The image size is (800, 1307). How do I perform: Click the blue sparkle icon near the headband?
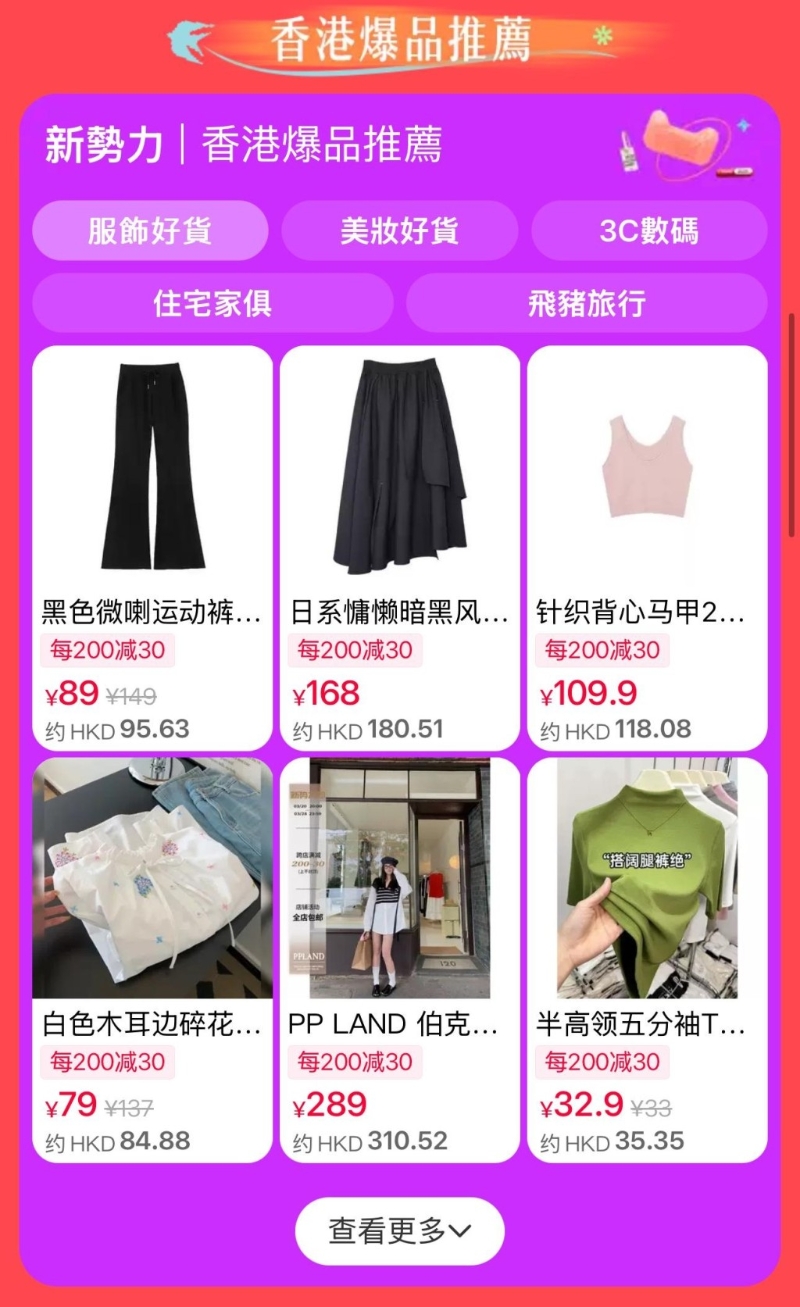(742, 124)
